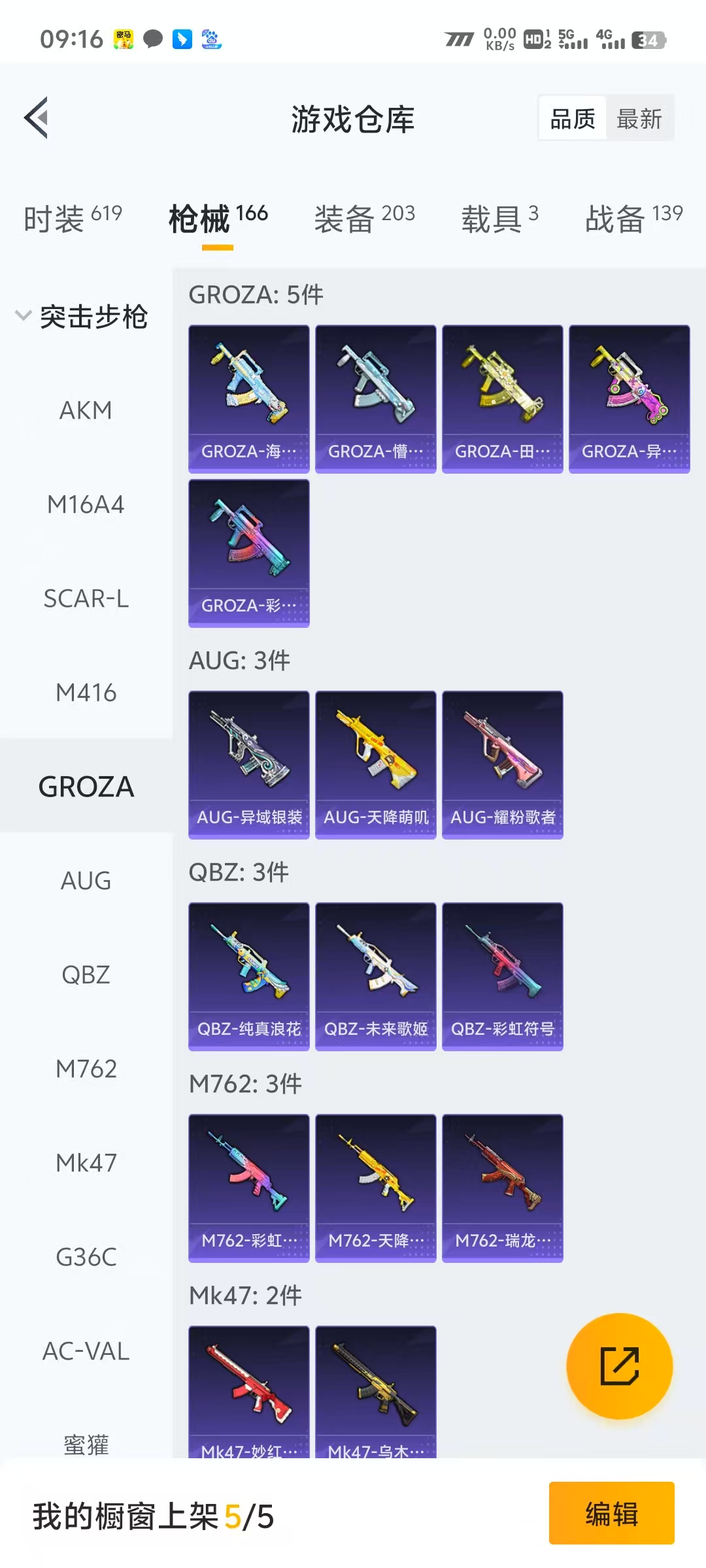
Task: Choose SCAR-L from the sidebar
Action: point(86,598)
